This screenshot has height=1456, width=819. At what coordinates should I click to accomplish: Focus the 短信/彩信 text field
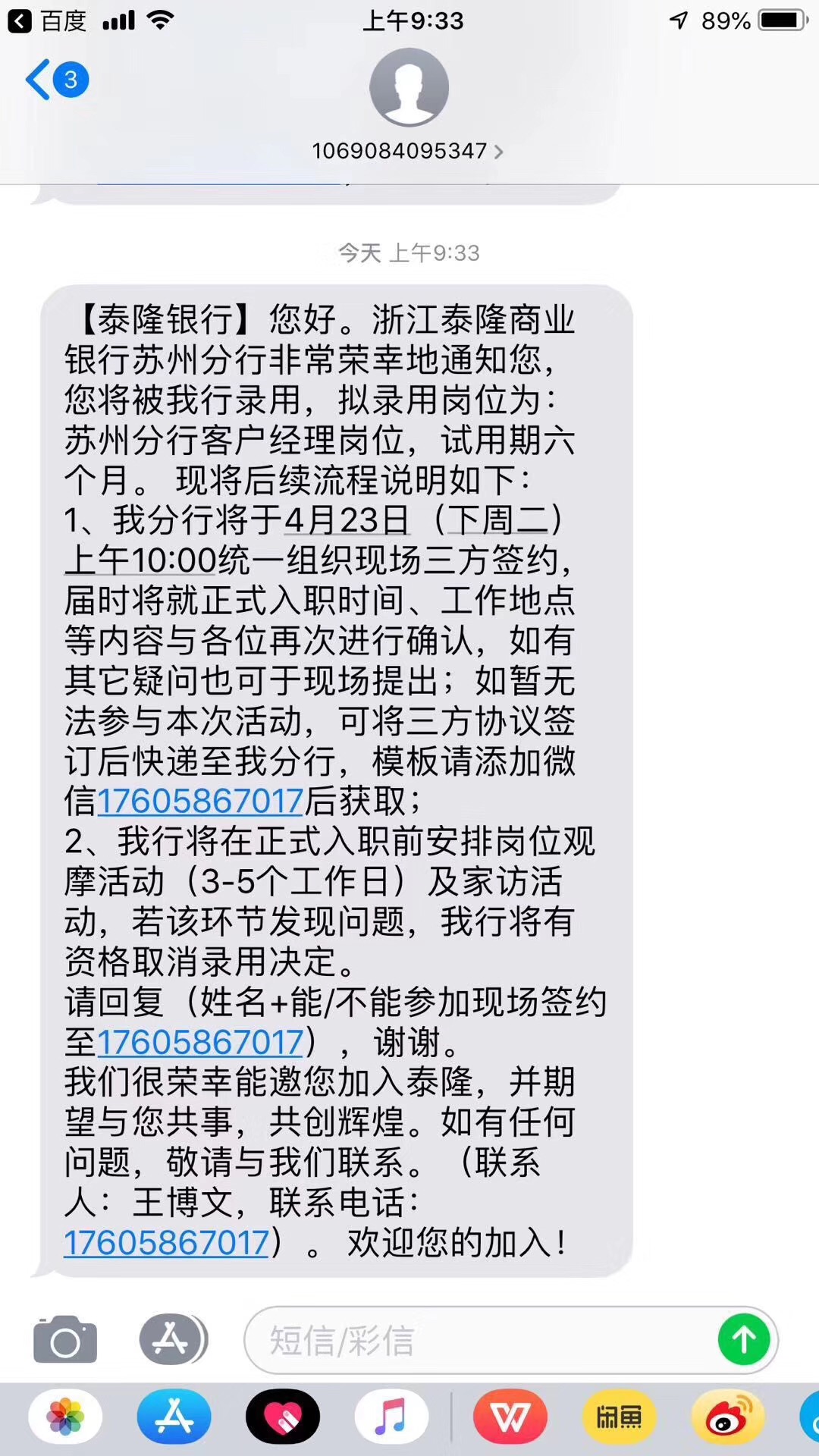[478, 1341]
